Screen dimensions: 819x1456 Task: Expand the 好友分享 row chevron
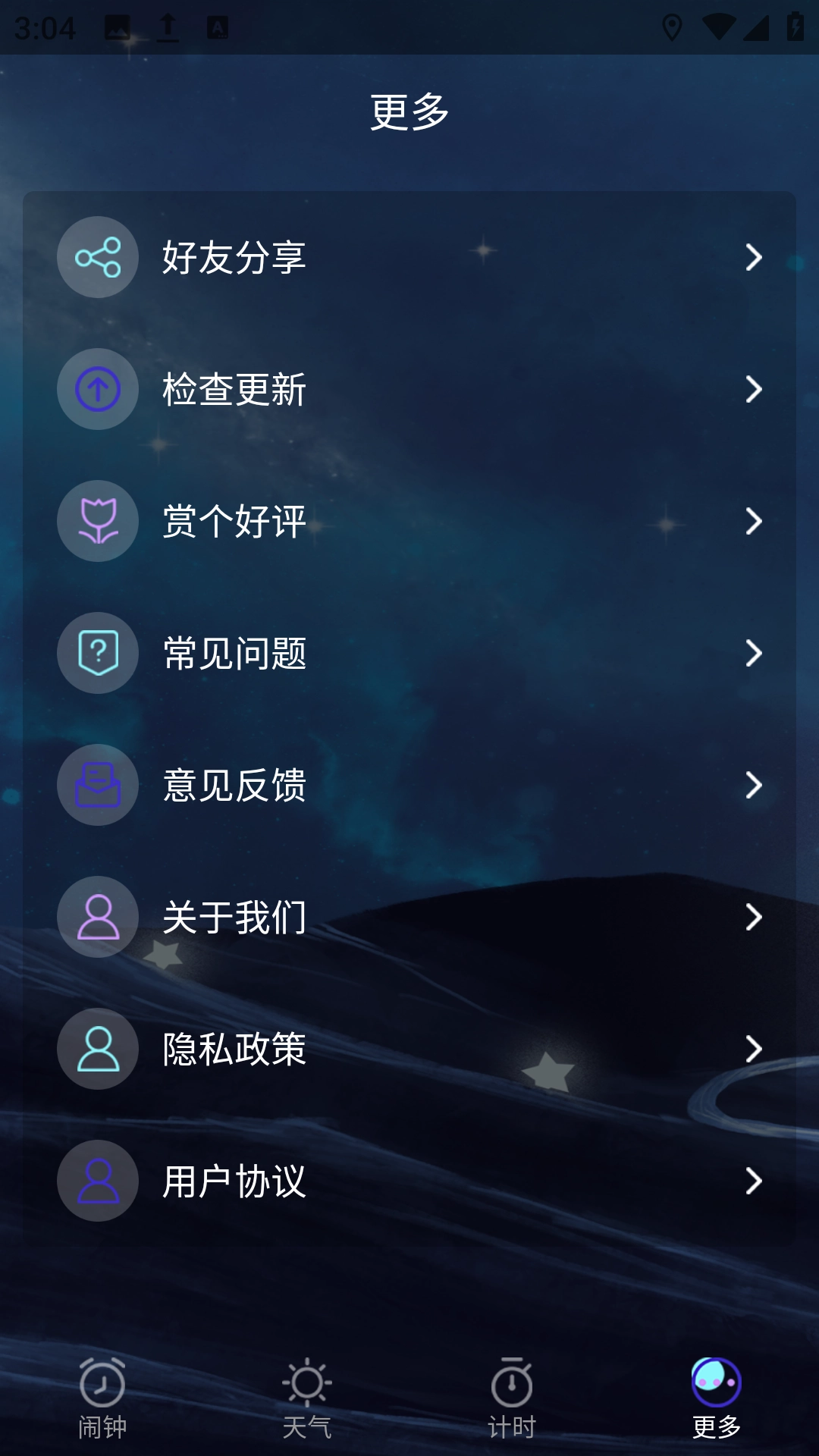click(x=752, y=257)
